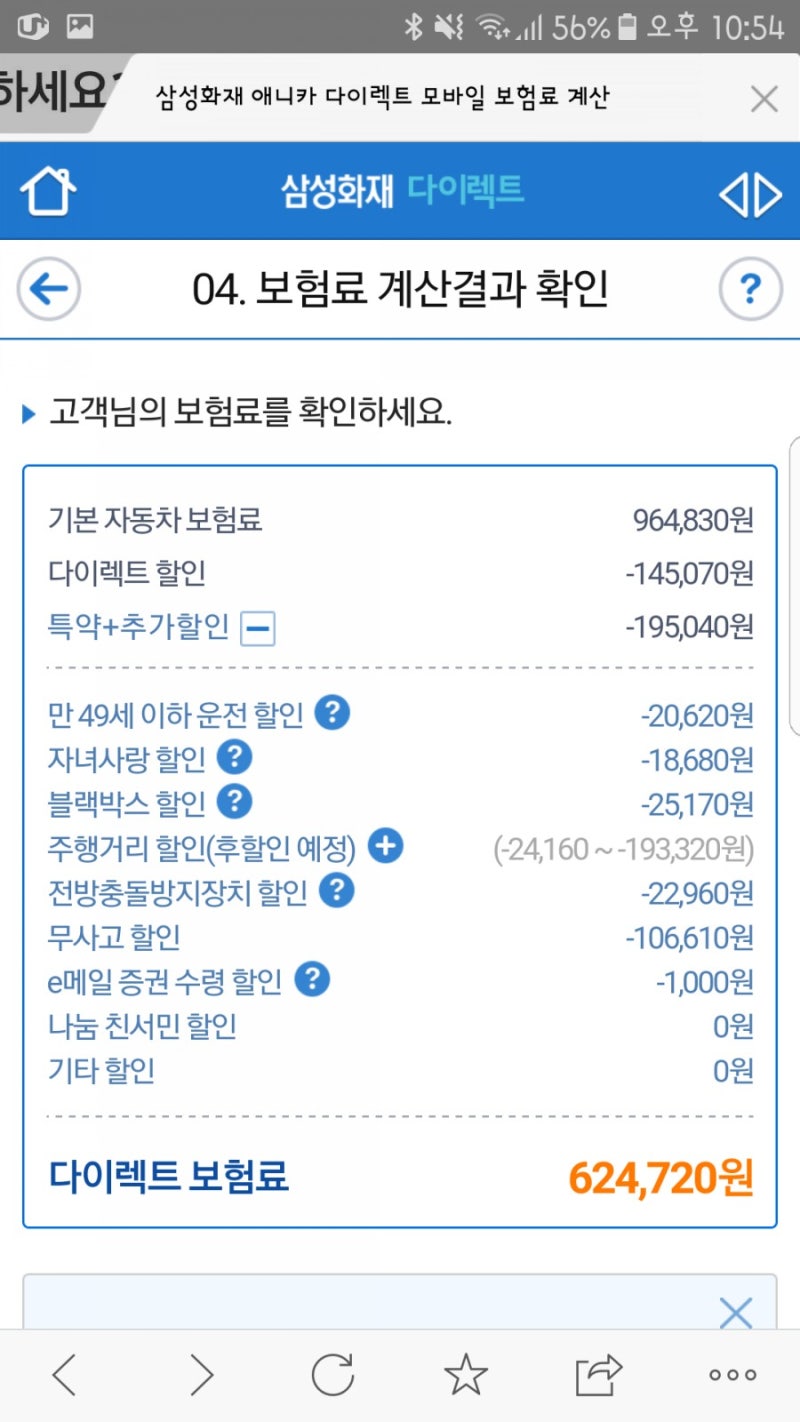The width and height of the screenshot is (800, 1422).
Task: Open the help question mark beside page title
Action: (x=750, y=289)
